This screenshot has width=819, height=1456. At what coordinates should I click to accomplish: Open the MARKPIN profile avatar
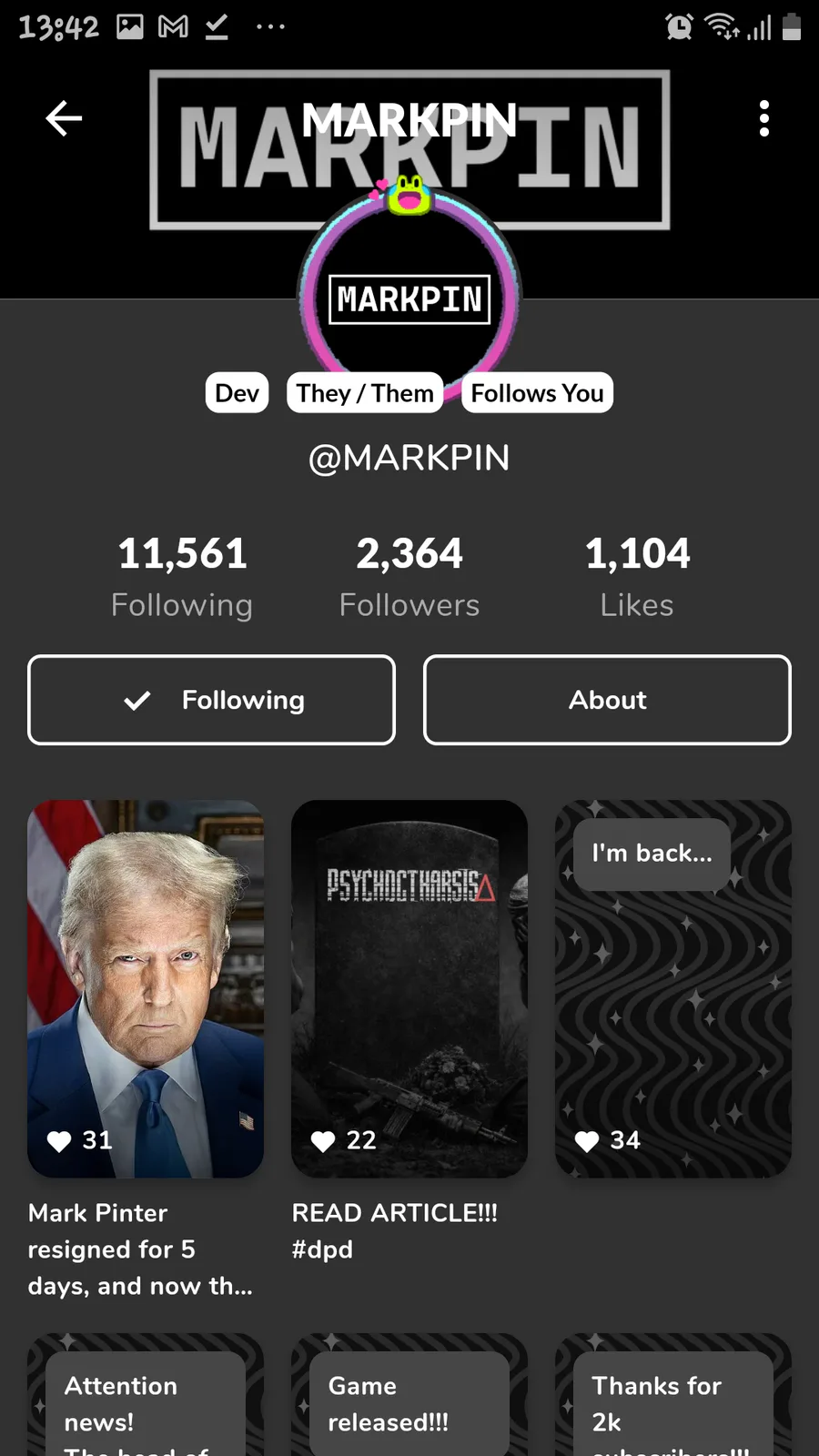click(x=409, y=291)
